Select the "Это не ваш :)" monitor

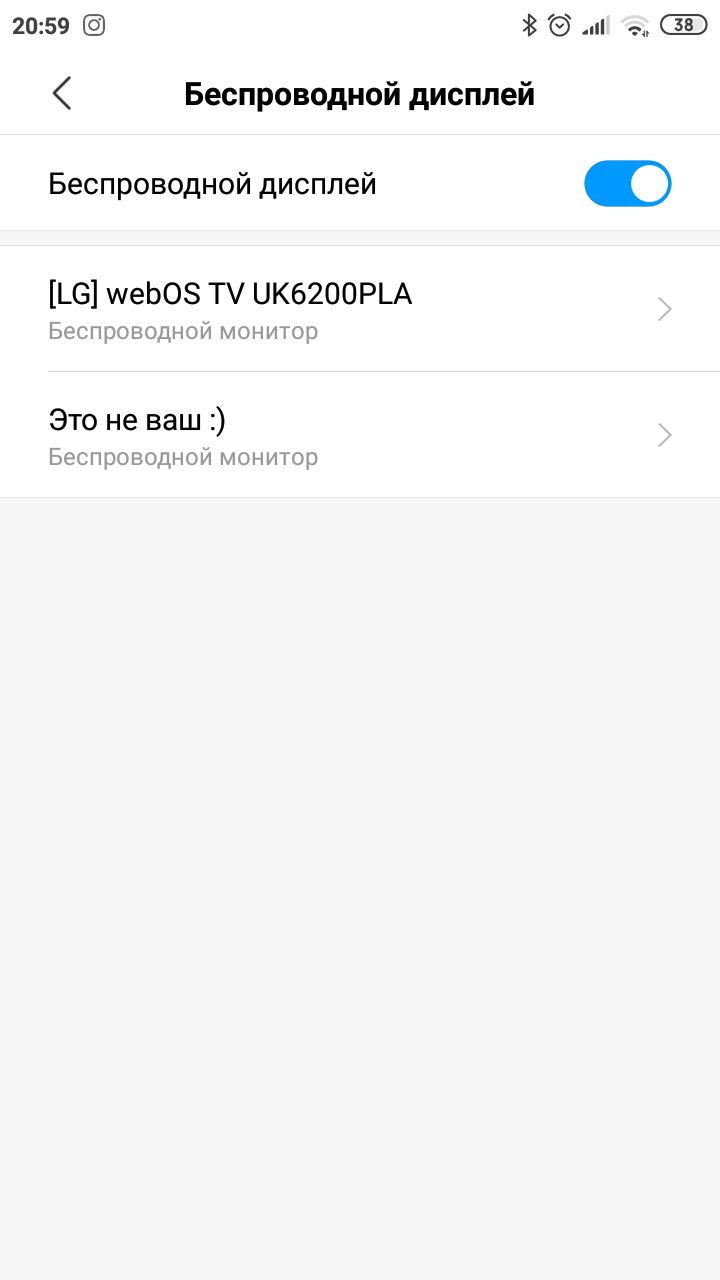coord(360,436)
